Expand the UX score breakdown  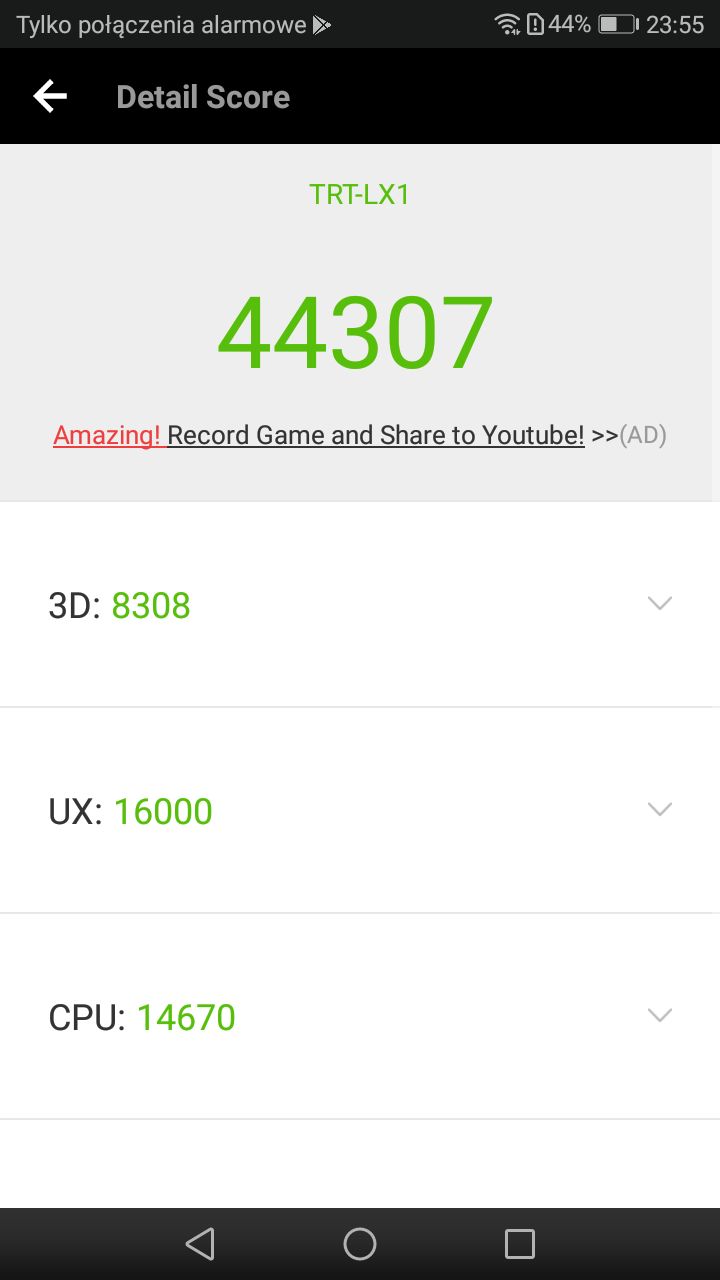tap(659, 809)
